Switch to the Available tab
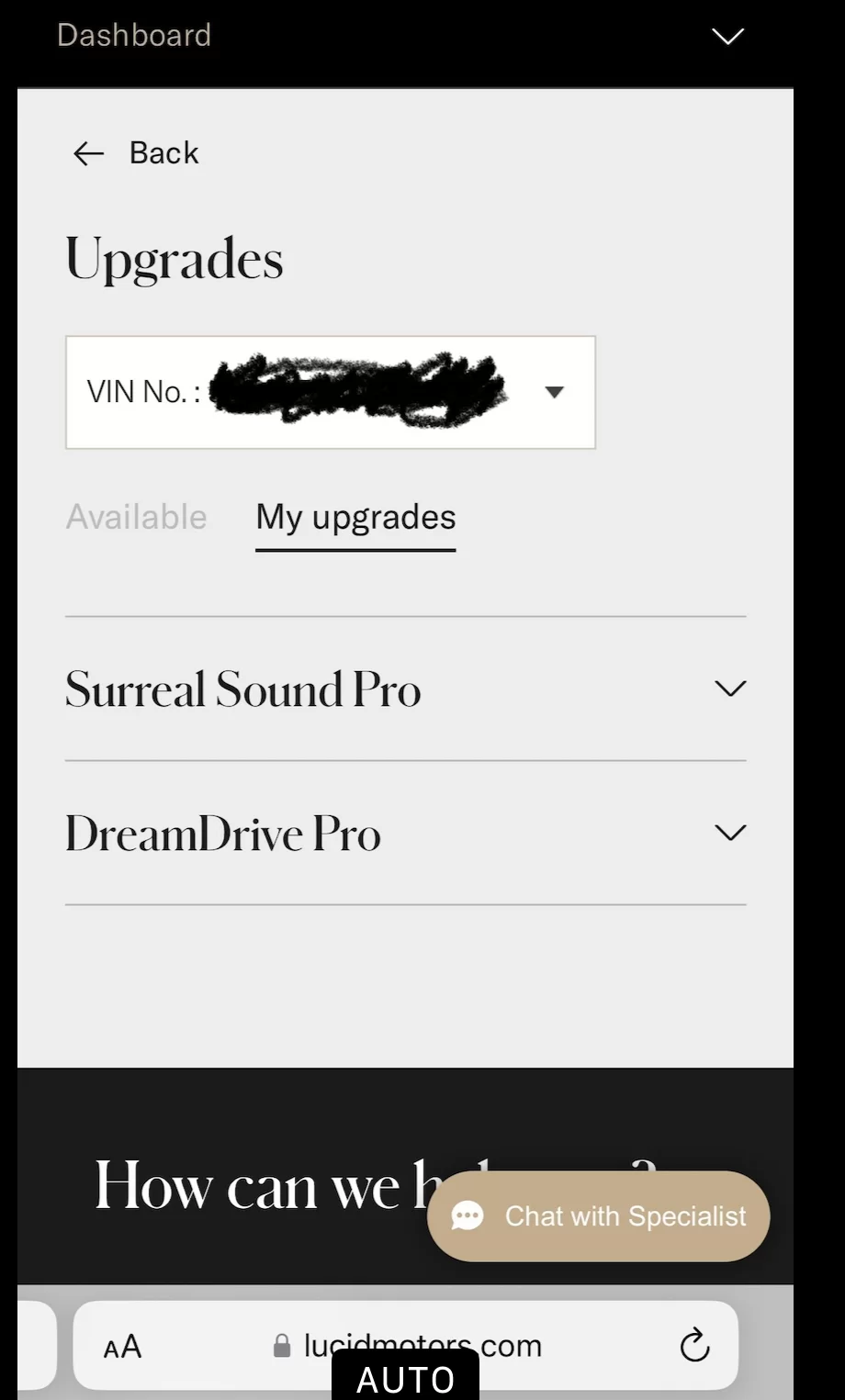The image size is (845, 1400). click(136, 517)
